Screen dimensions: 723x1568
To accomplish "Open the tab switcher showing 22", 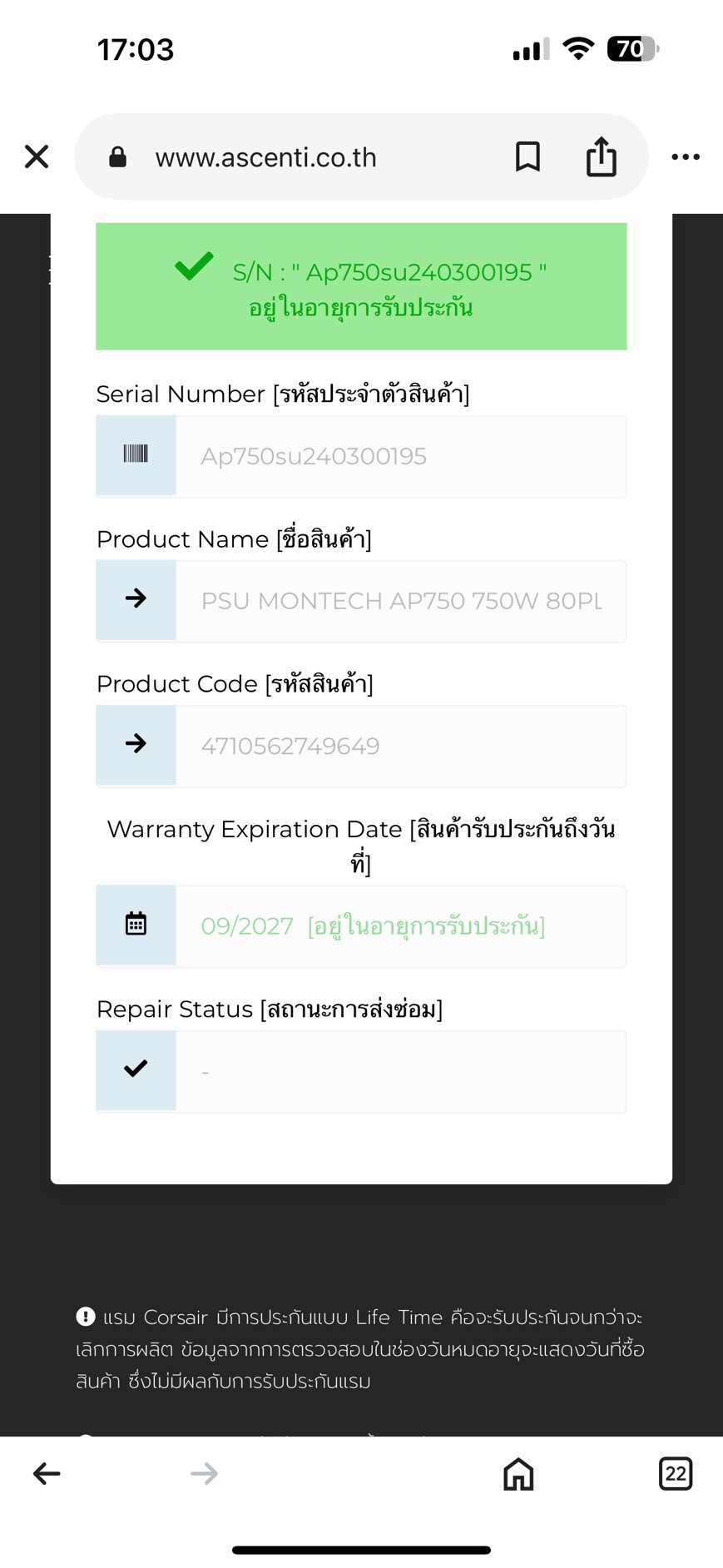I will tap(676, 1474).
